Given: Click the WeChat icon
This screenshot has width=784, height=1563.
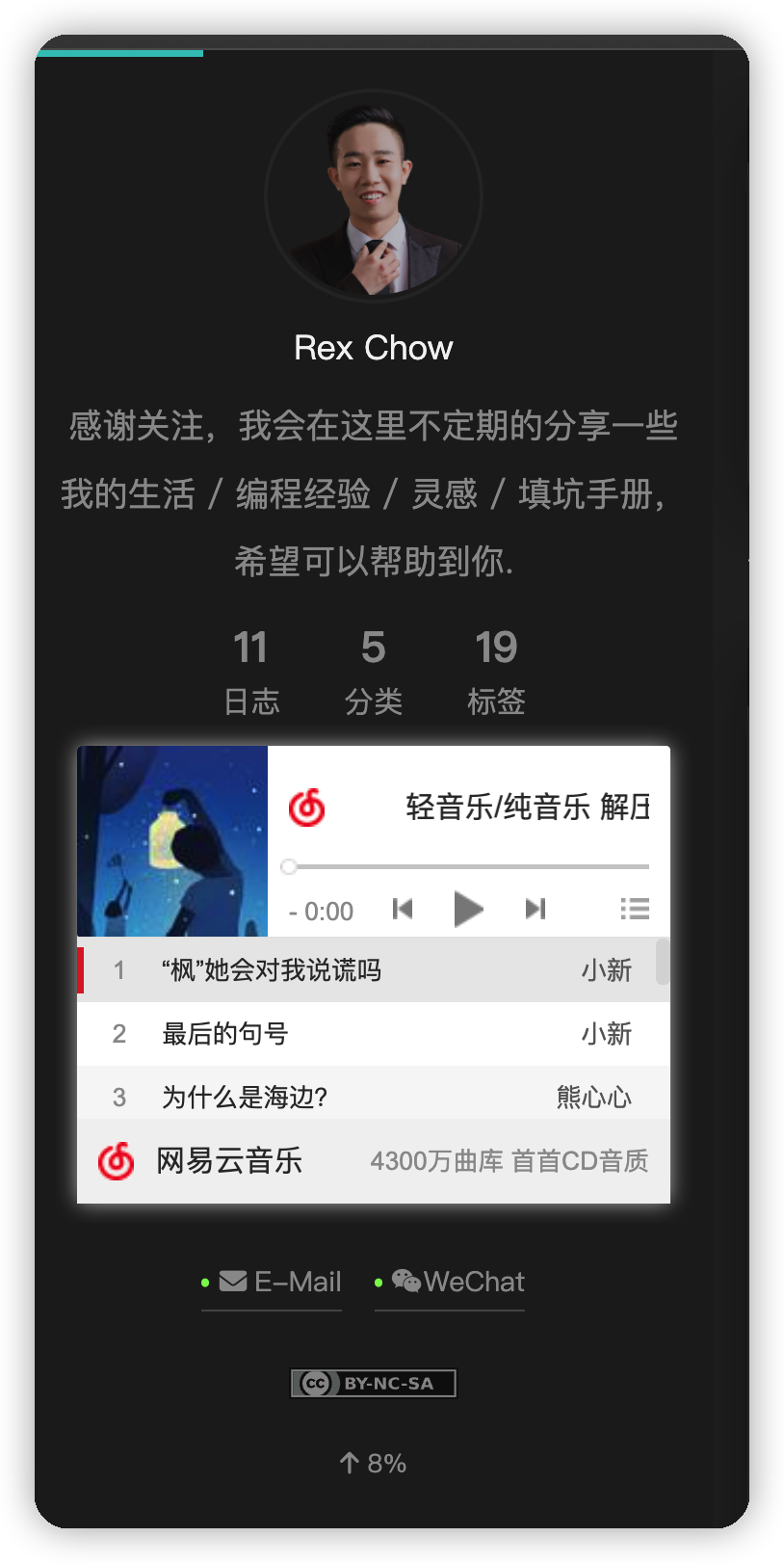Looking at the screenshot, I should (408, 1281).
